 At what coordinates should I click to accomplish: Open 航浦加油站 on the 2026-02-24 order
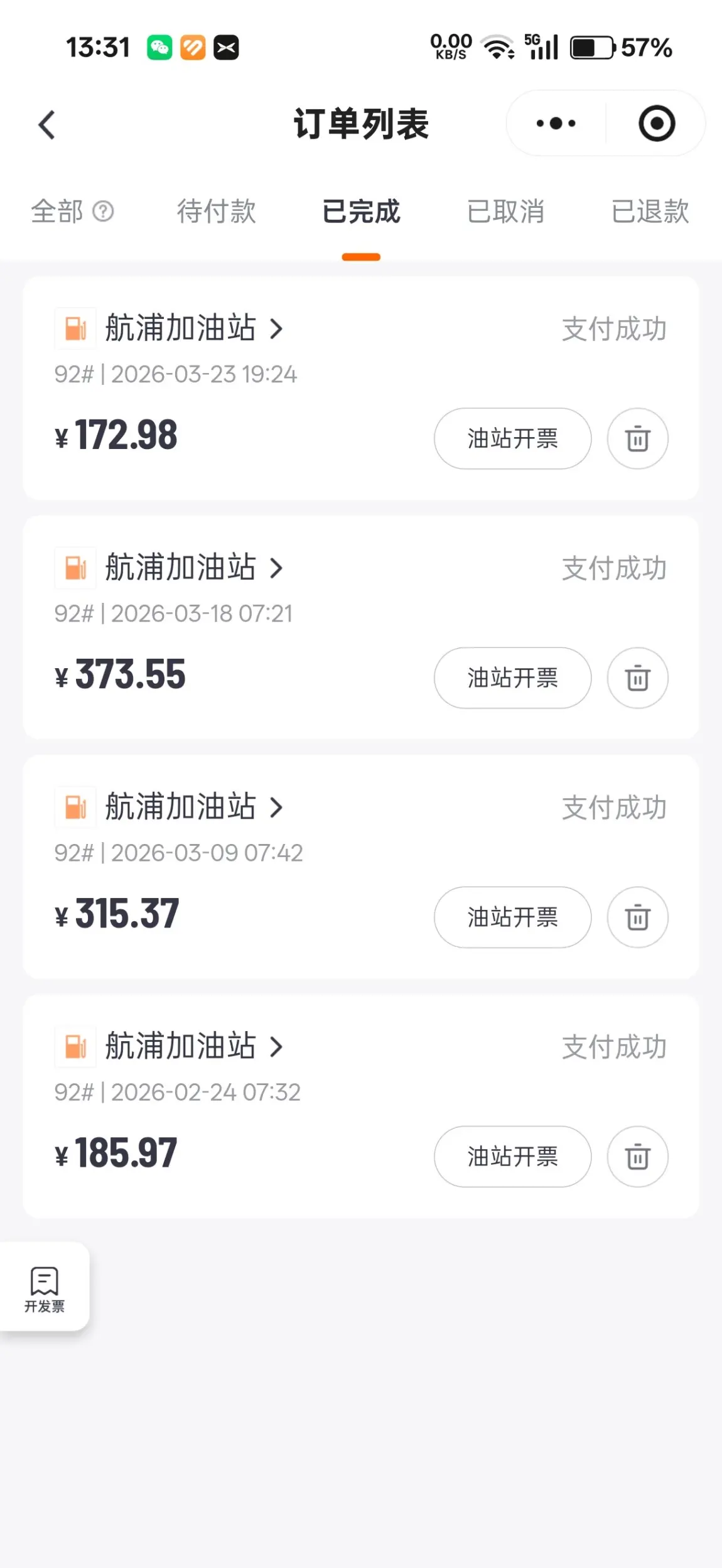[181, 1047]
